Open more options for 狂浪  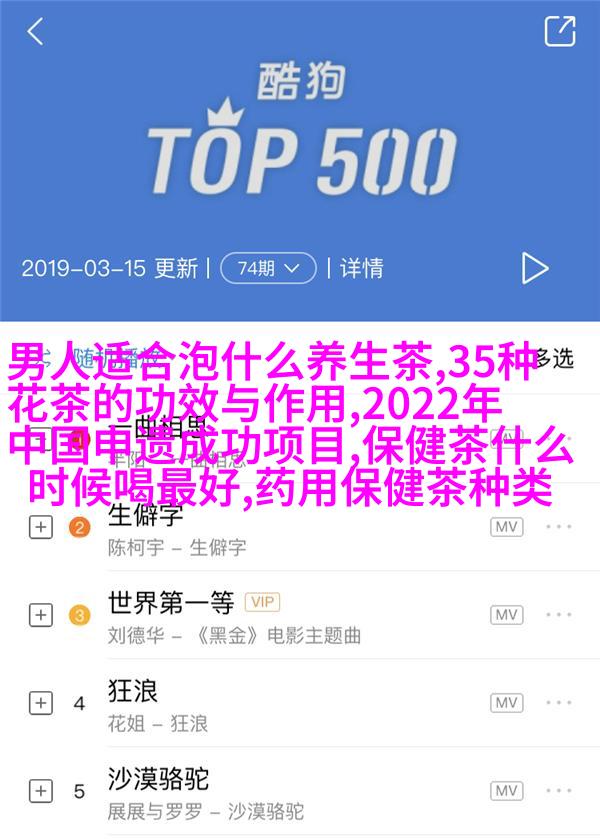coord(560,703)
